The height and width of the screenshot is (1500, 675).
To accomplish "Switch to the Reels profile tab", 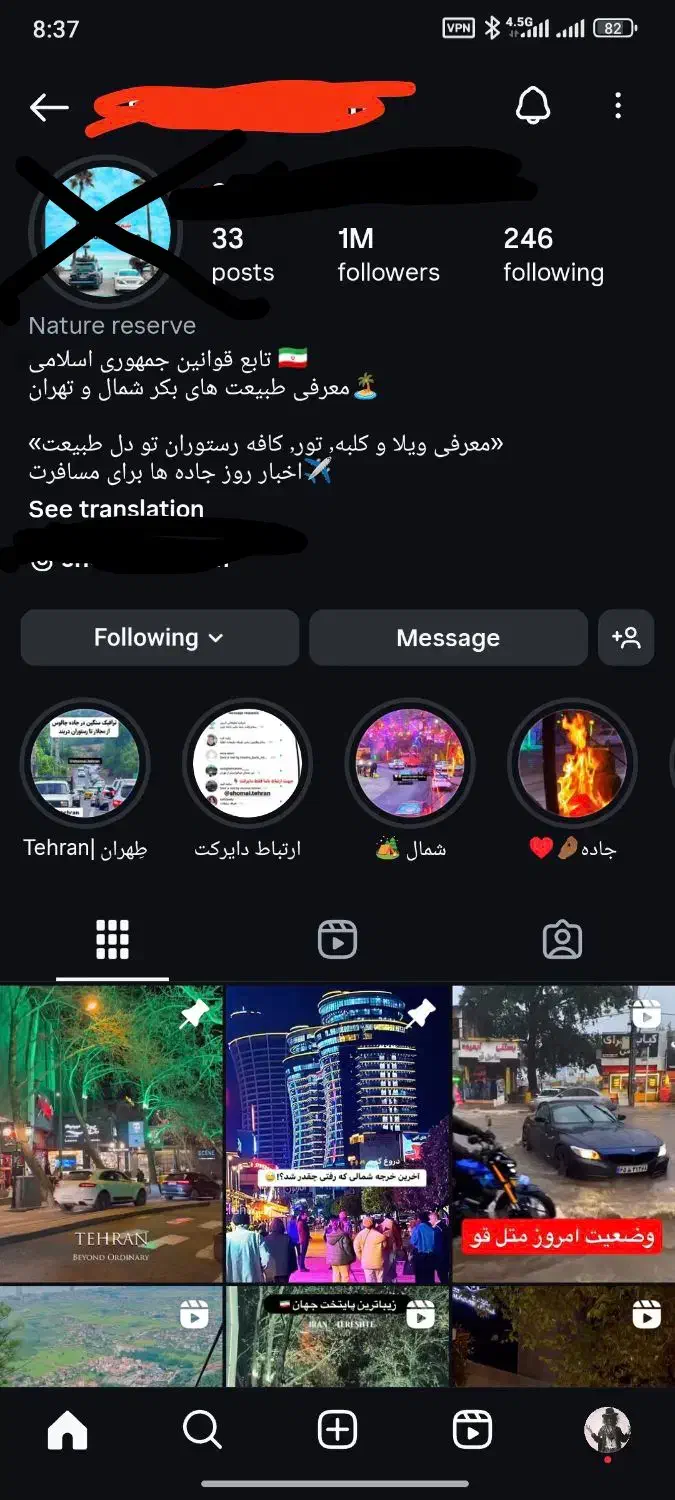I will [x=337, y=940].
